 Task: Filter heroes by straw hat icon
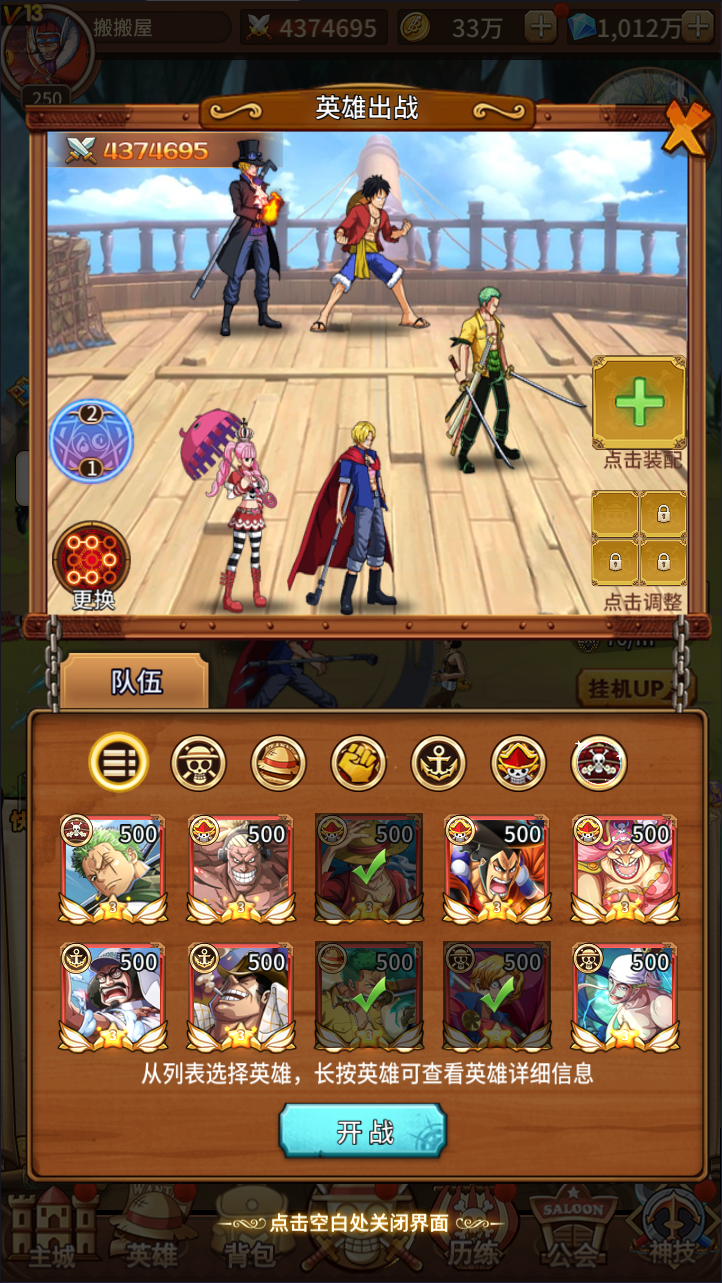tap(278, 763)
